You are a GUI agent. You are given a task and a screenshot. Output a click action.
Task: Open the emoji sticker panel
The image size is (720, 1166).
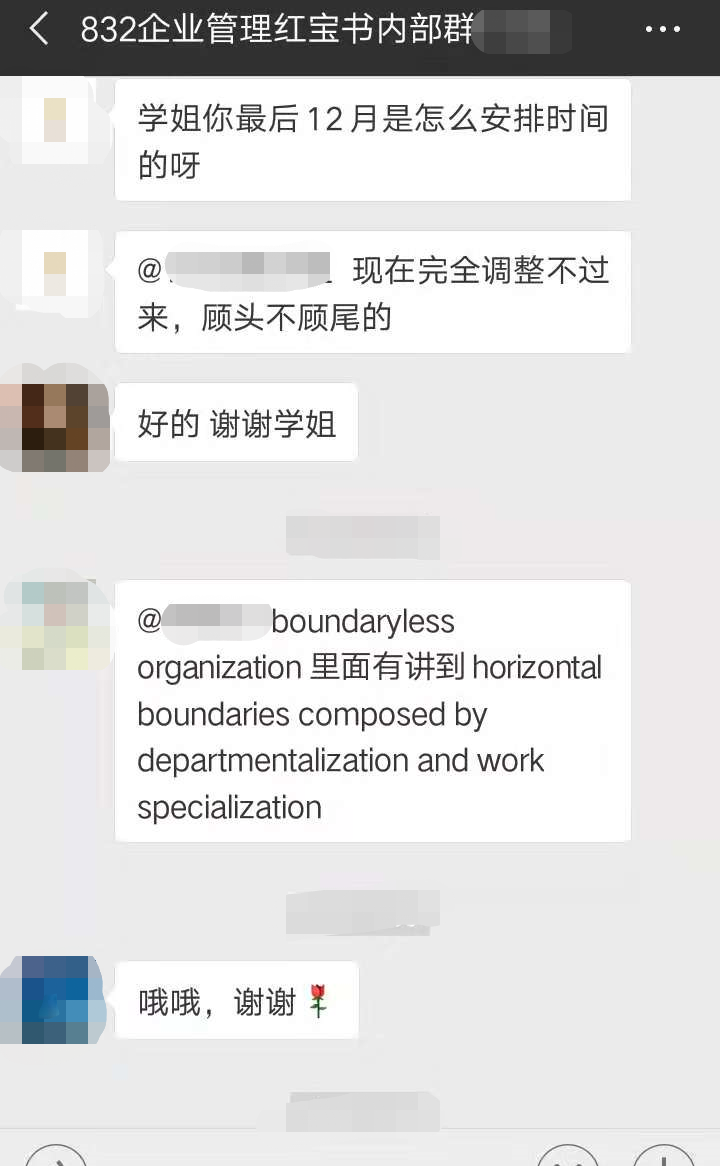tap(568, 1158)
